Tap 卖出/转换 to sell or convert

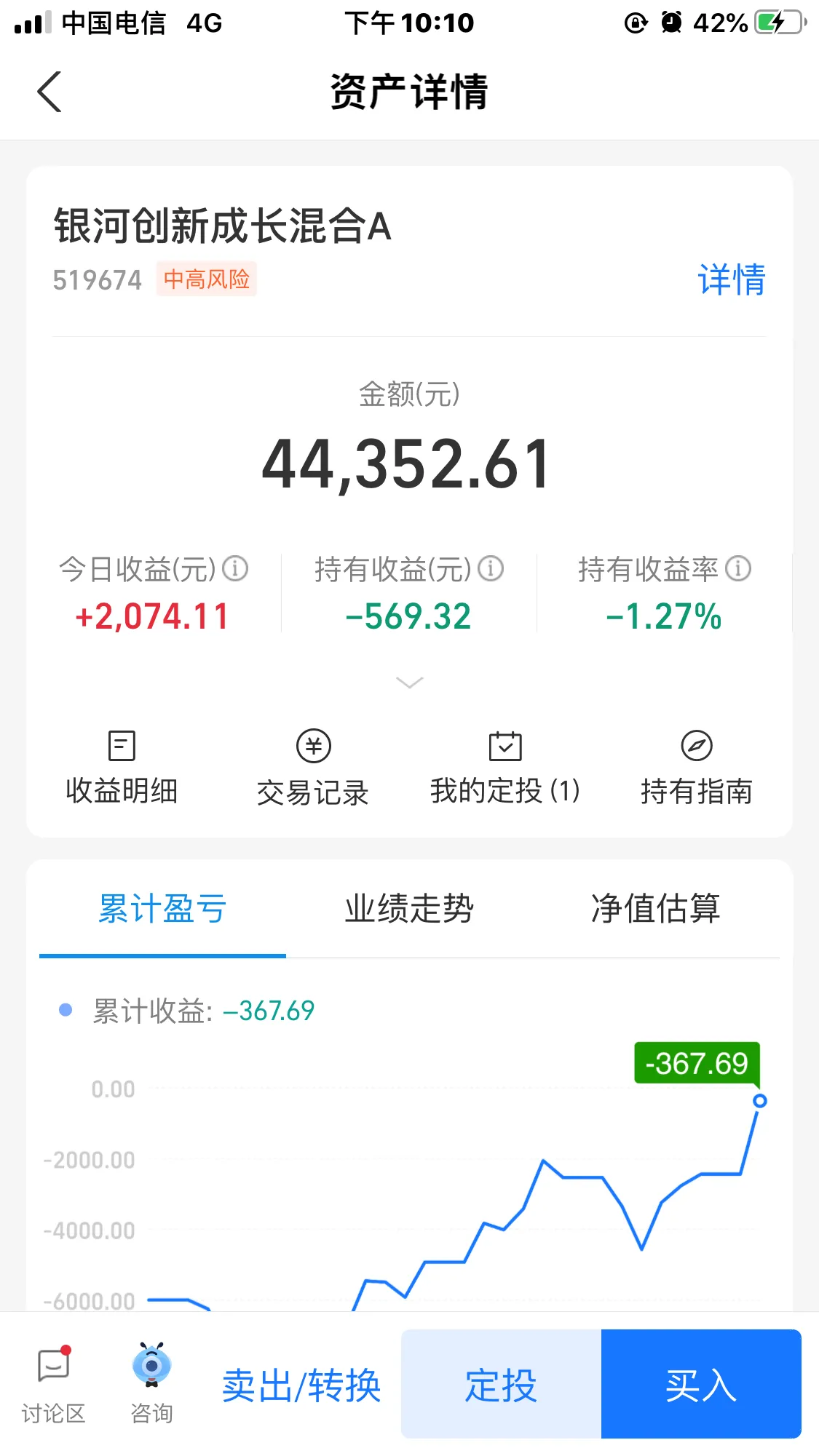(301, 1385)
